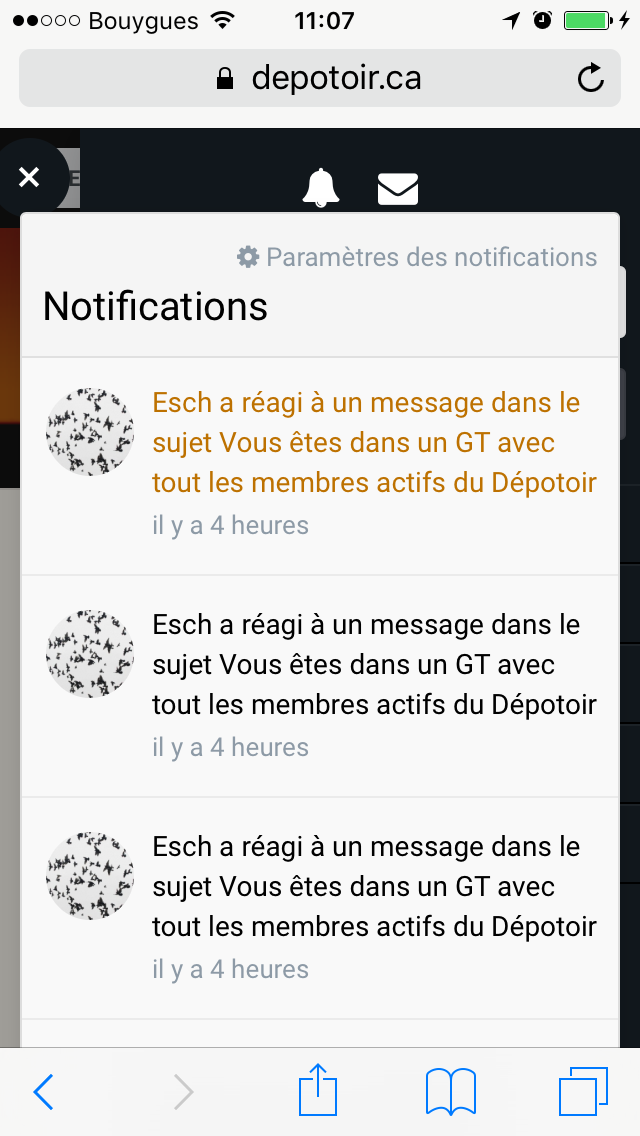Open the messages envelope icon
Image resolution: width=640 pixels, height=1136 pixels.
point(398,188)
